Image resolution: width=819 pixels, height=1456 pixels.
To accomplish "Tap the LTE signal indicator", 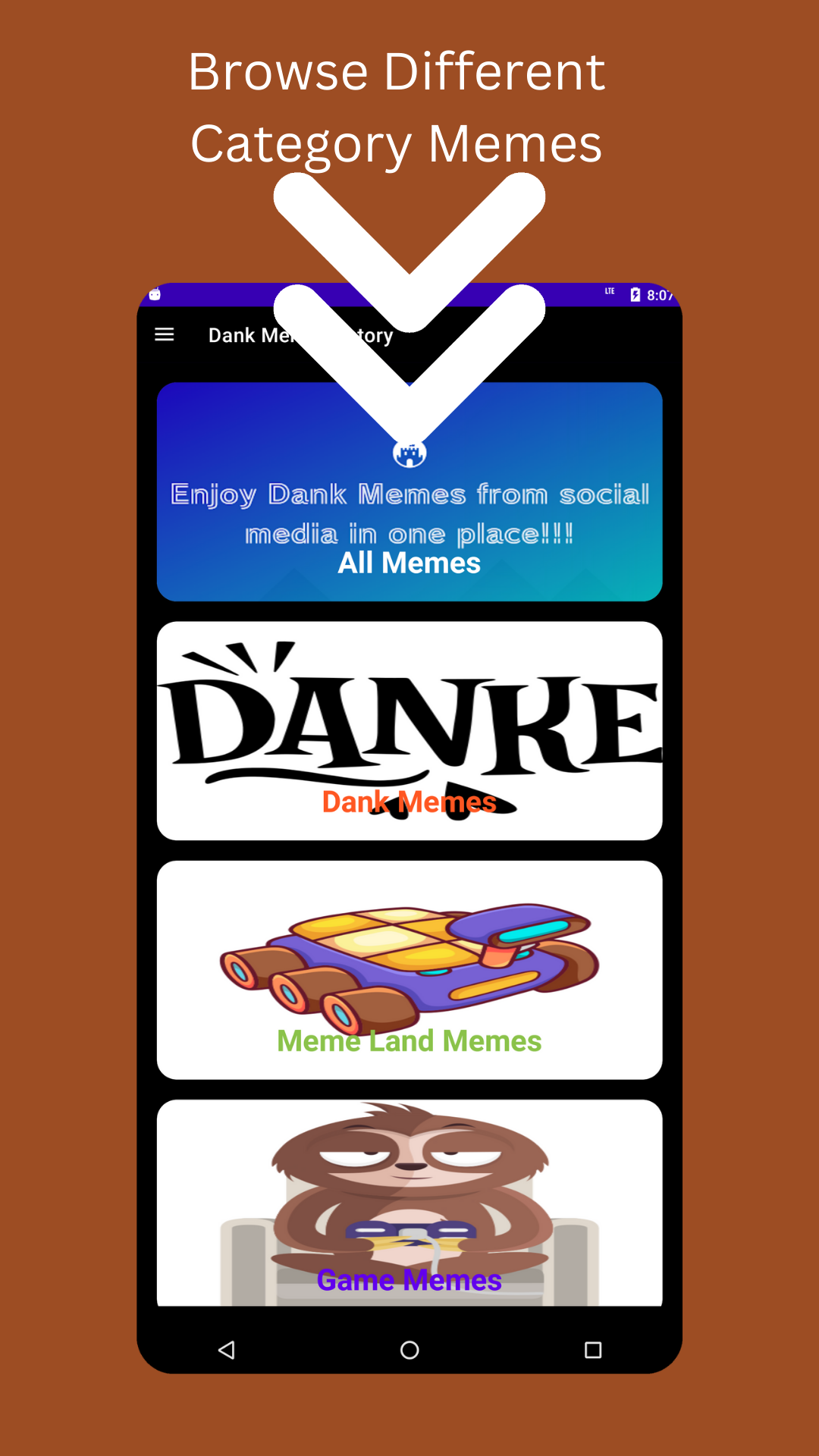I will (609, 290).
